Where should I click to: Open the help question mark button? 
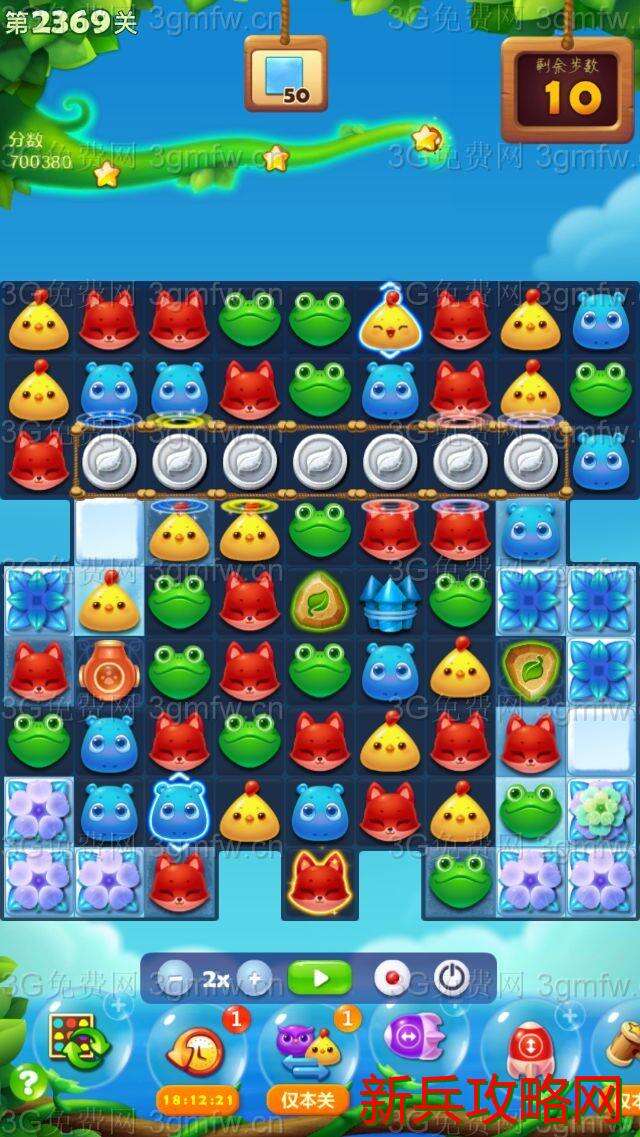click(x=28, y=1082)
